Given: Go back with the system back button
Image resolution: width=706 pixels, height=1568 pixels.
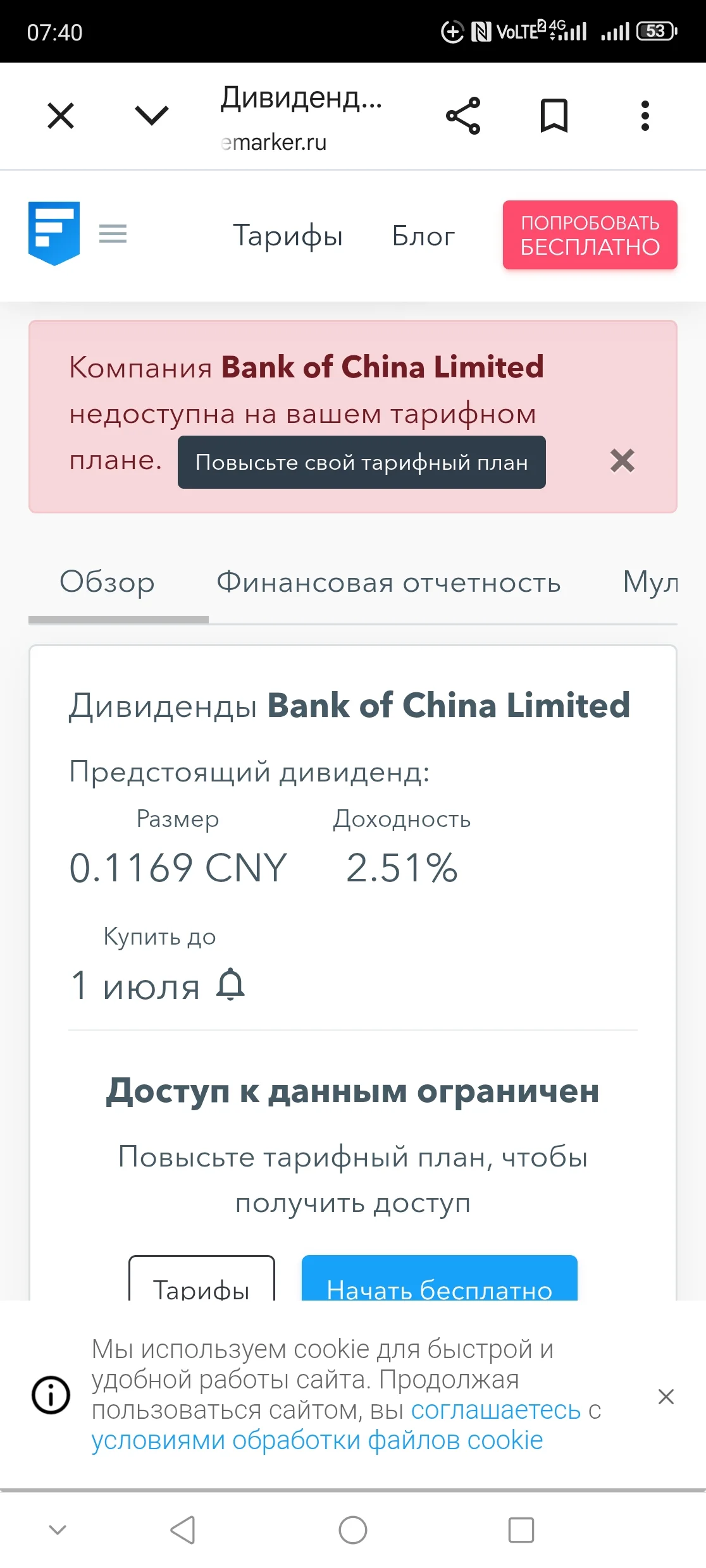Looking at the screenshot, I should 183,1530.
